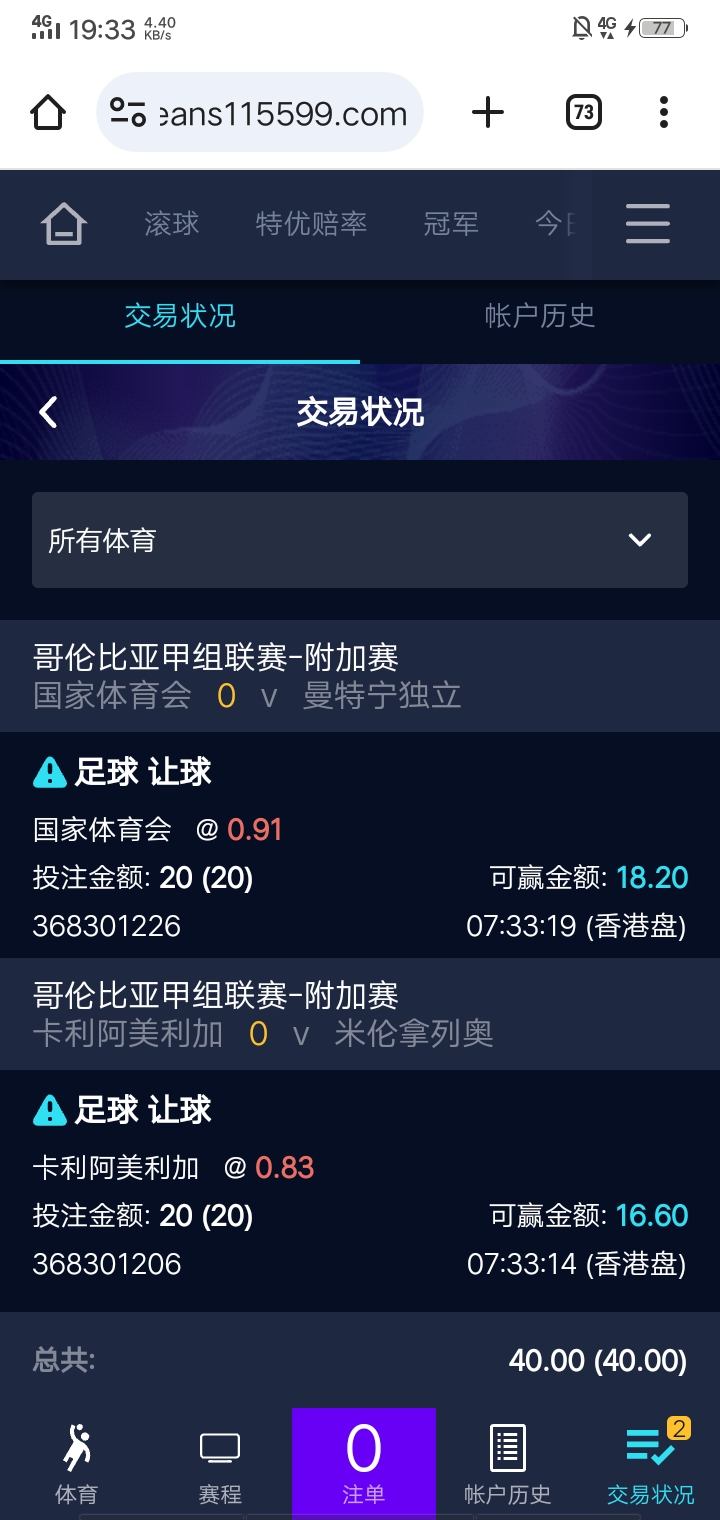Open the 冠军 section
The image size is (720, 1520).
click(451, 224)
